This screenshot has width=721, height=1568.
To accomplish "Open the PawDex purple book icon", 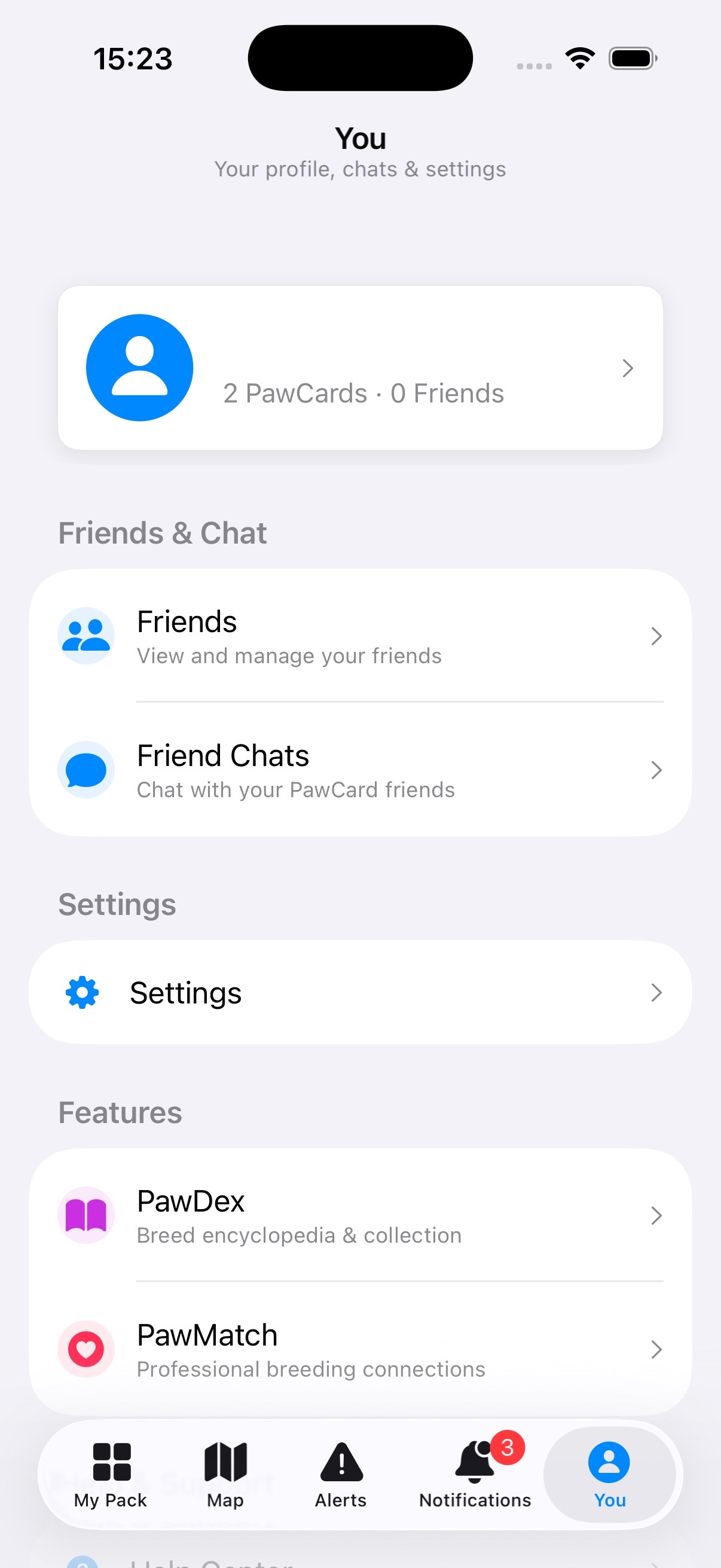I will pyautogui.click(x=85, y=1215).
